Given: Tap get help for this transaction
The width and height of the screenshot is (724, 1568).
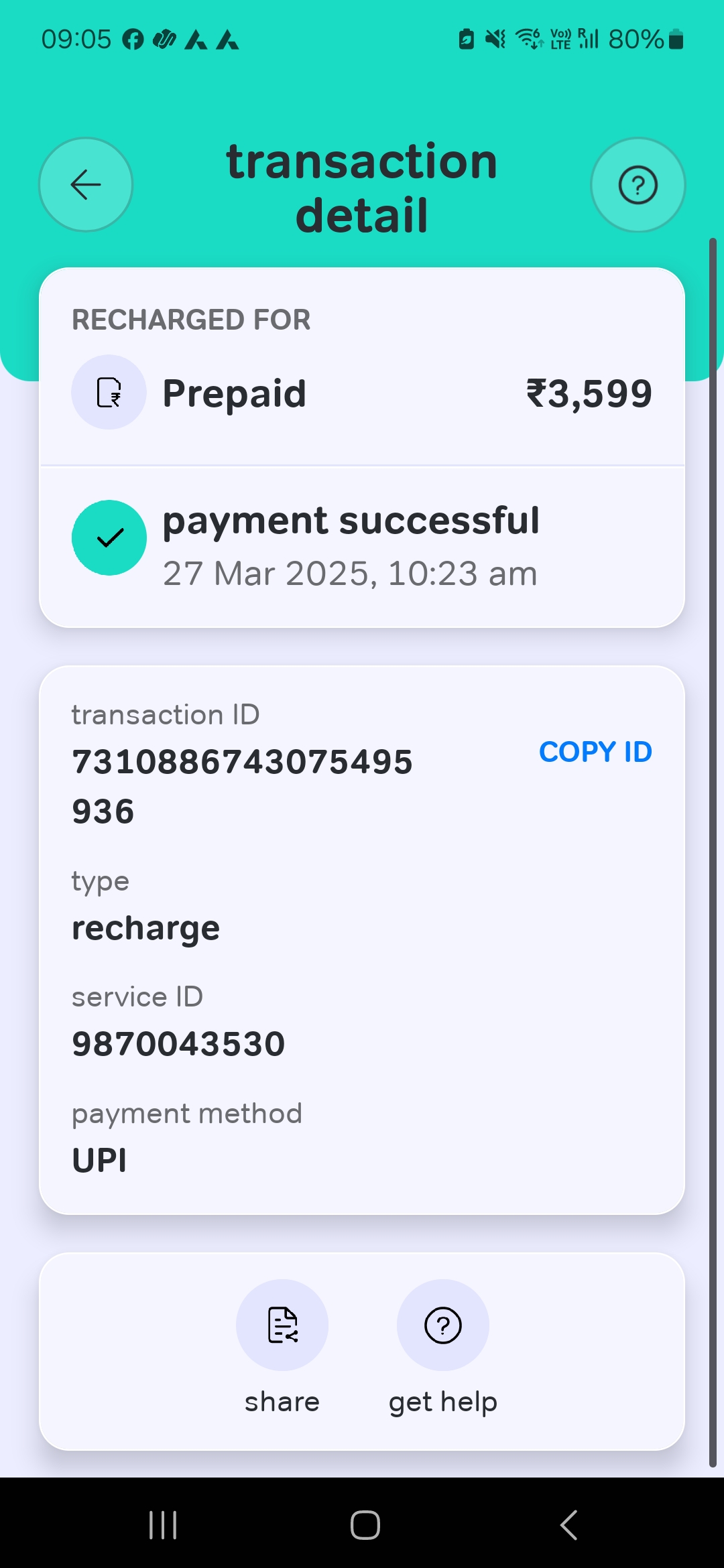Looking at the screenshot, I should [442, 1325].
